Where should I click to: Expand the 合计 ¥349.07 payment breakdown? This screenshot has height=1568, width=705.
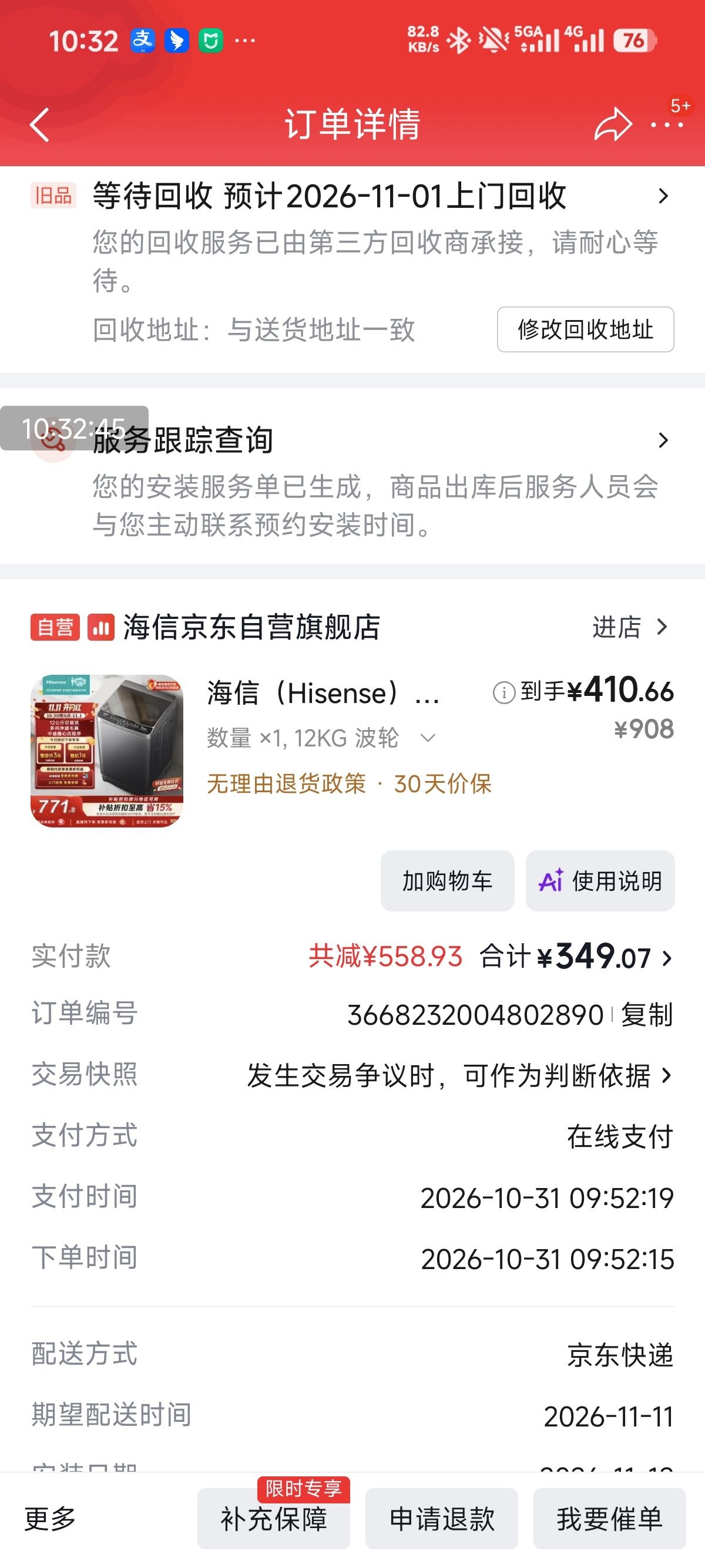576,957
